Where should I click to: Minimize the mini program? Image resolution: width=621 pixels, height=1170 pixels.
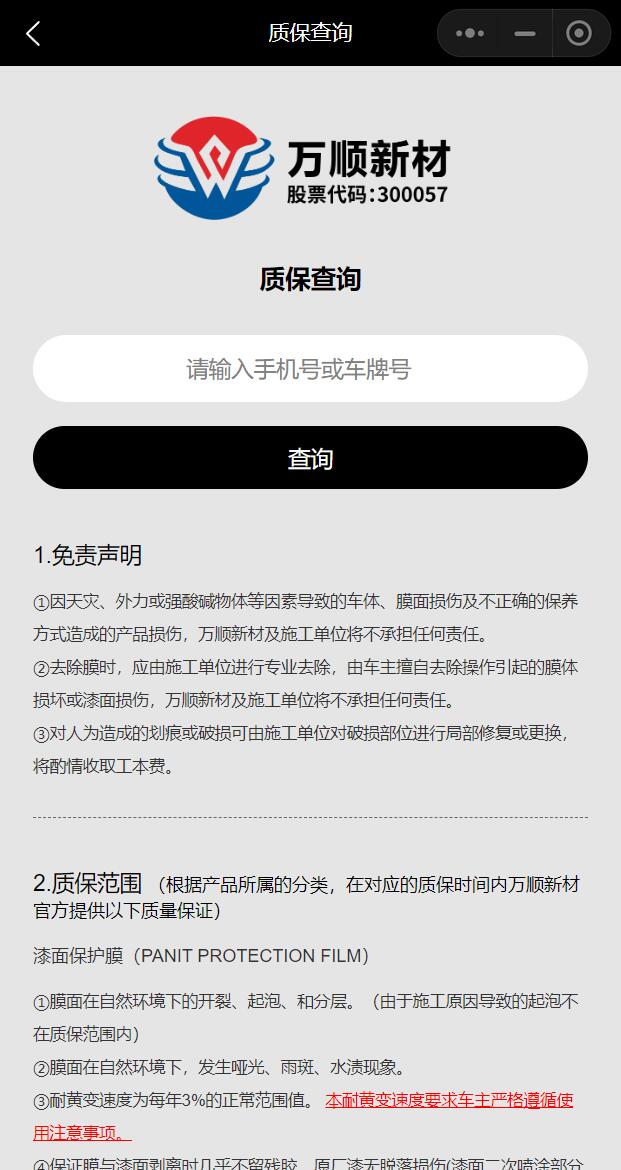[525, 33]
